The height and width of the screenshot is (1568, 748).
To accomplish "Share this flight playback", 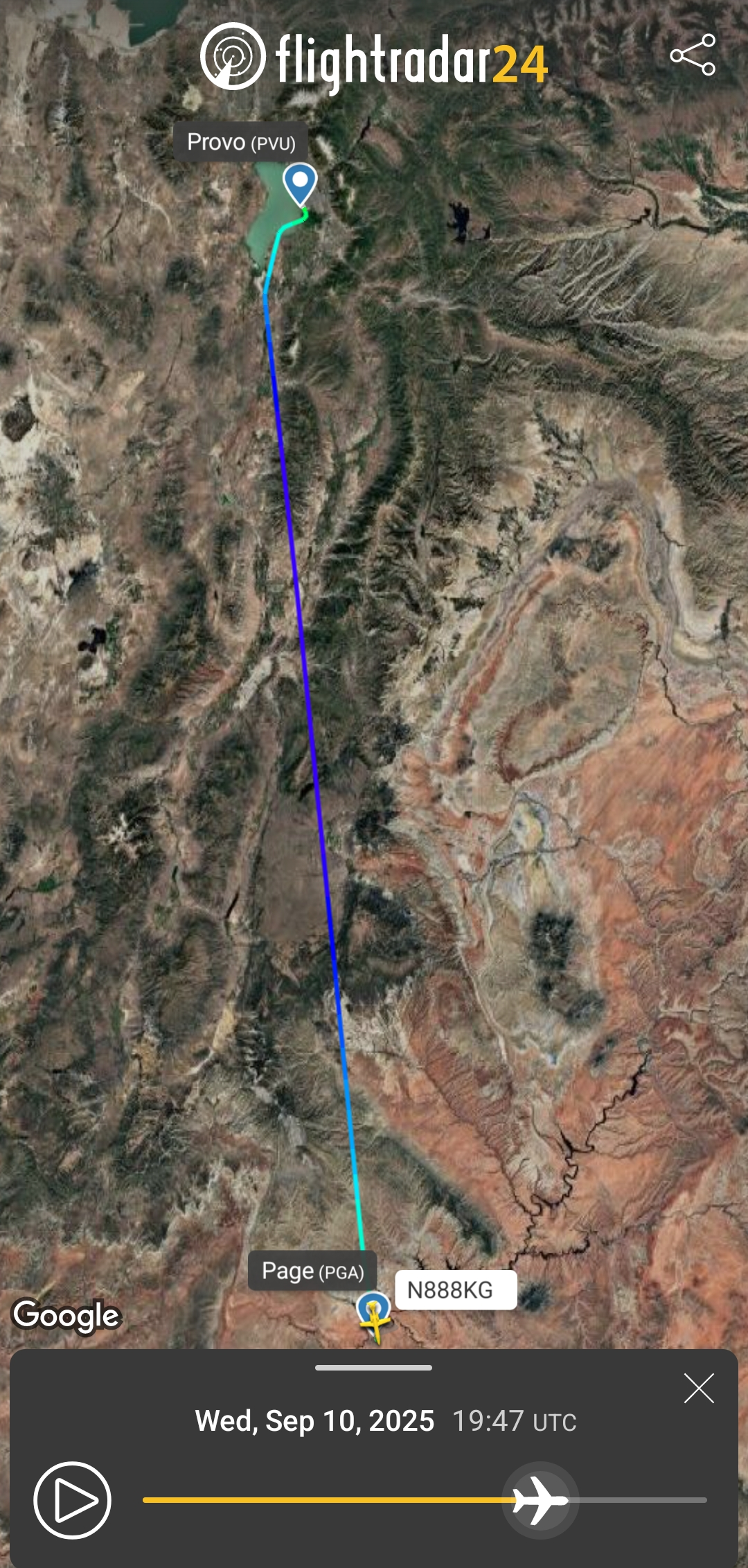I will 693,55.
